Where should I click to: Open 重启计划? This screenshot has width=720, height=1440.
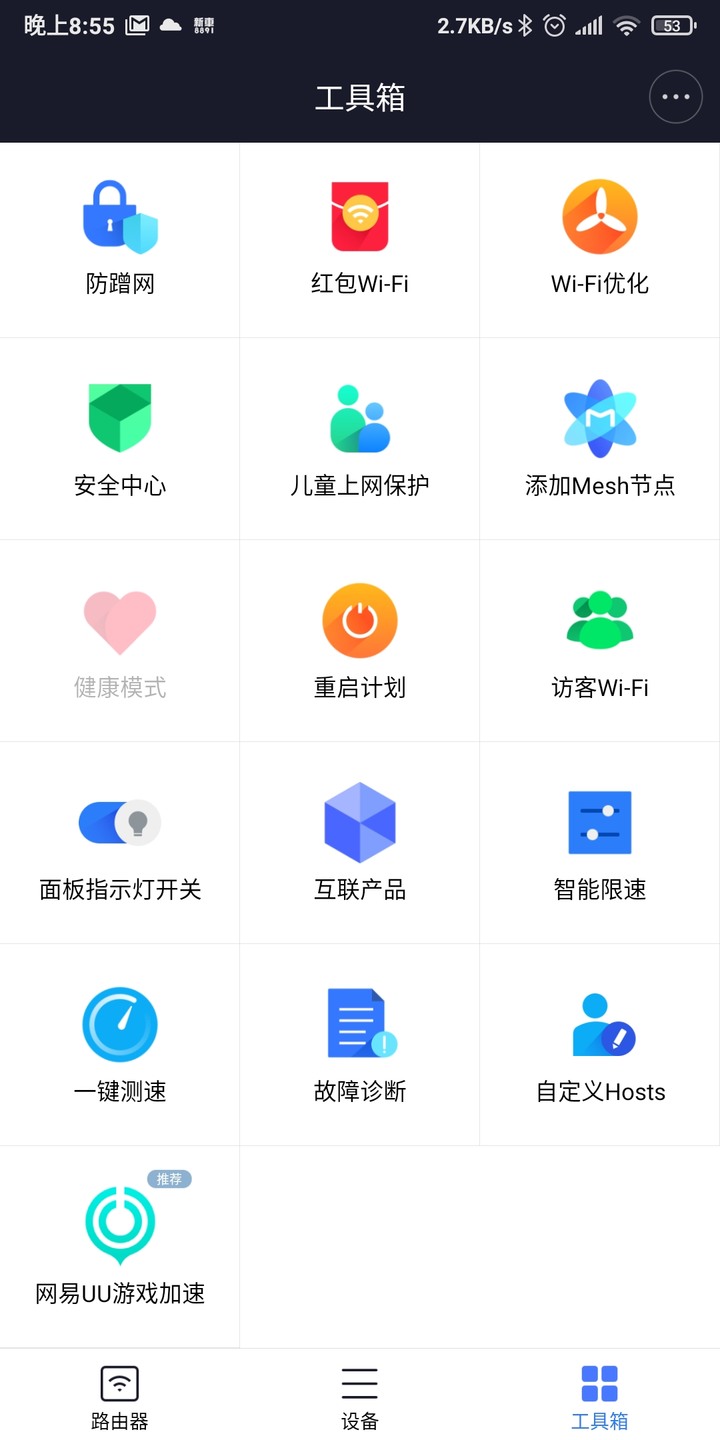[360, 641]
